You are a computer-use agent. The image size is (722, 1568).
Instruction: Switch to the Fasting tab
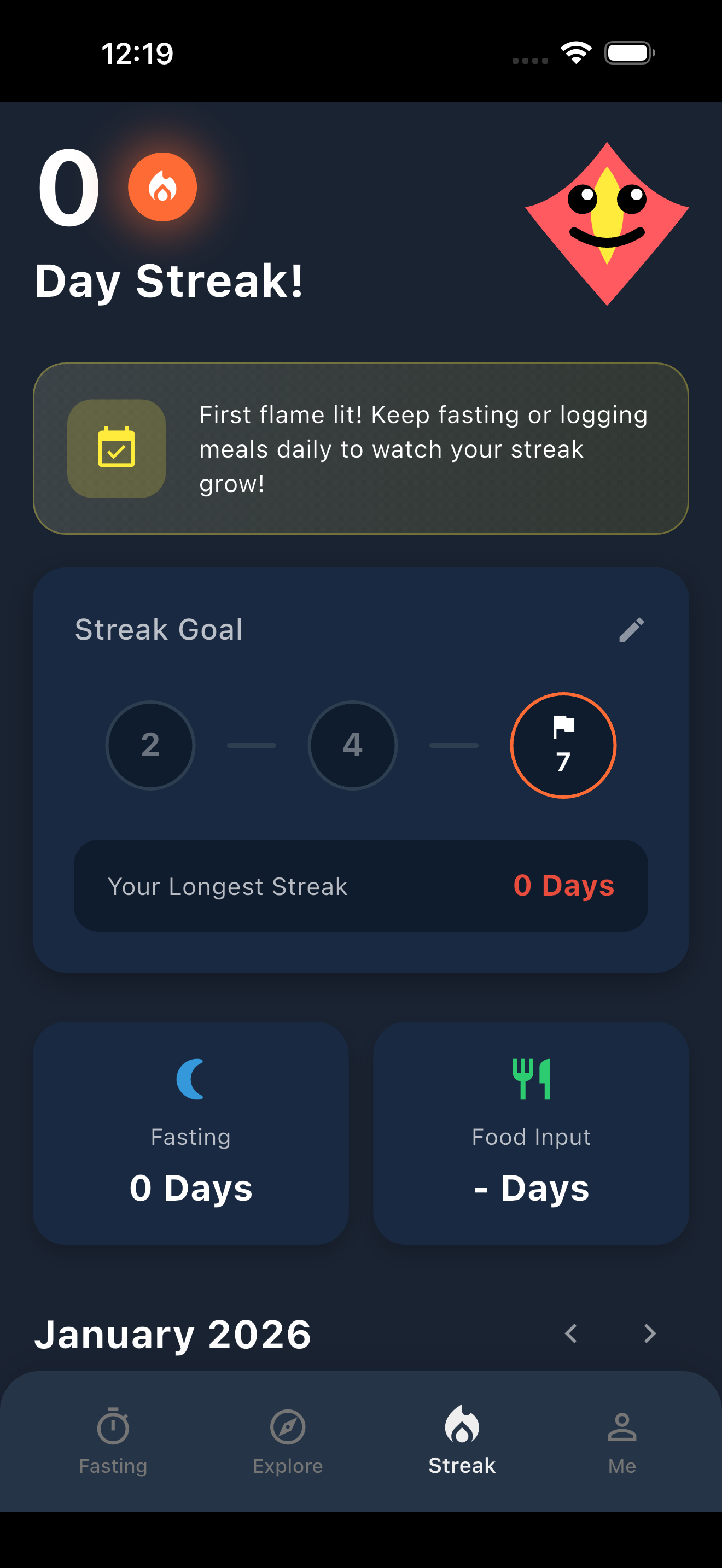pos(113,1440)
